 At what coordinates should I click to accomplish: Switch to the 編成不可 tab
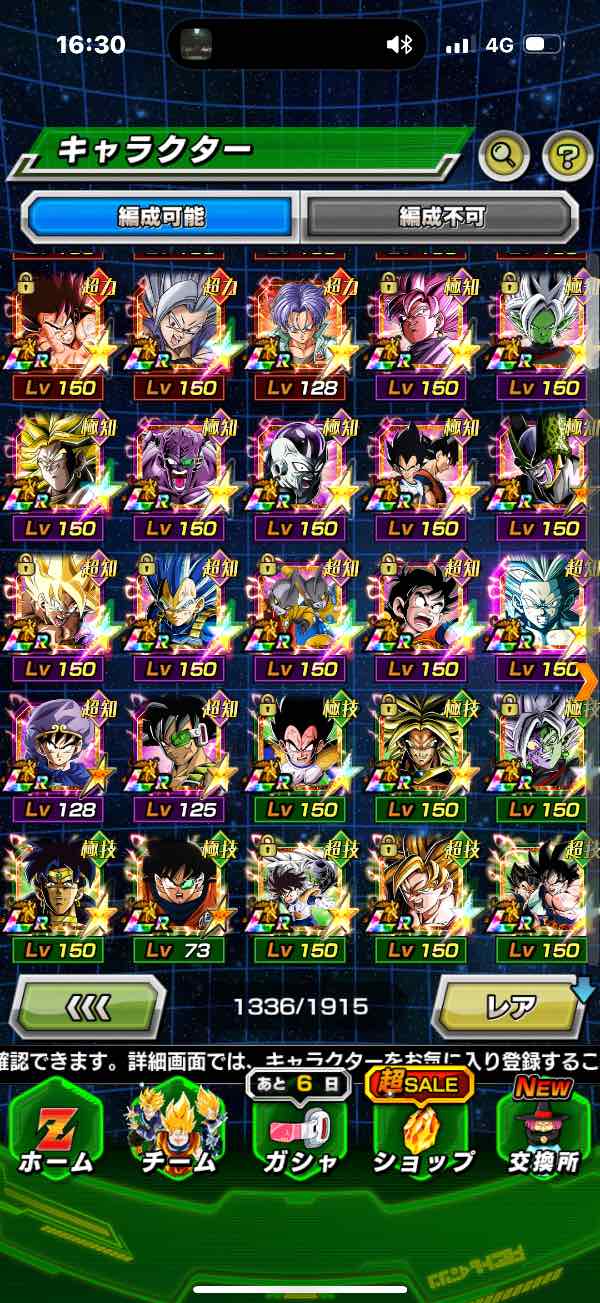point(440,216)
